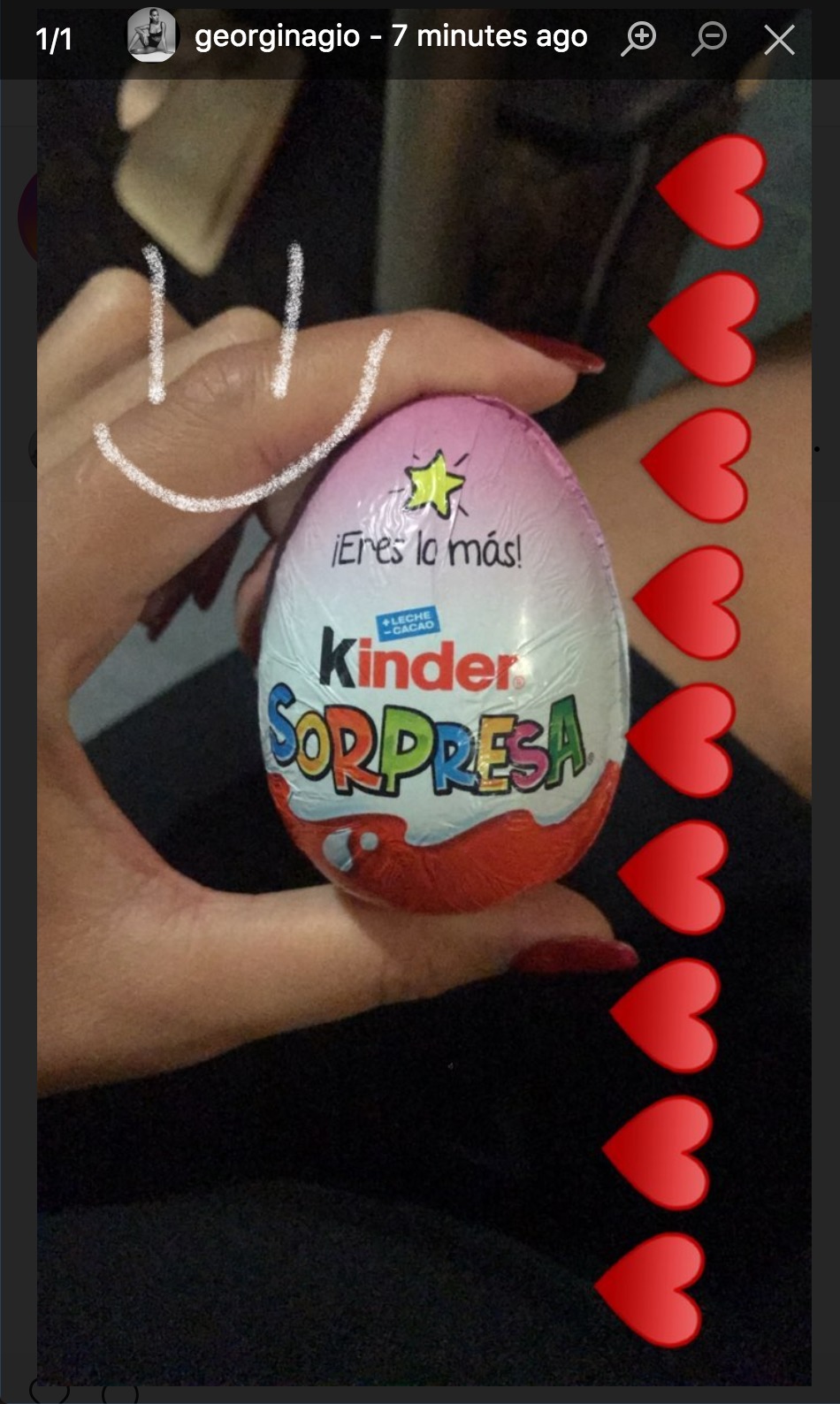Close the story viewer
Screen dimensions: 840x1404
coord(779,40)
